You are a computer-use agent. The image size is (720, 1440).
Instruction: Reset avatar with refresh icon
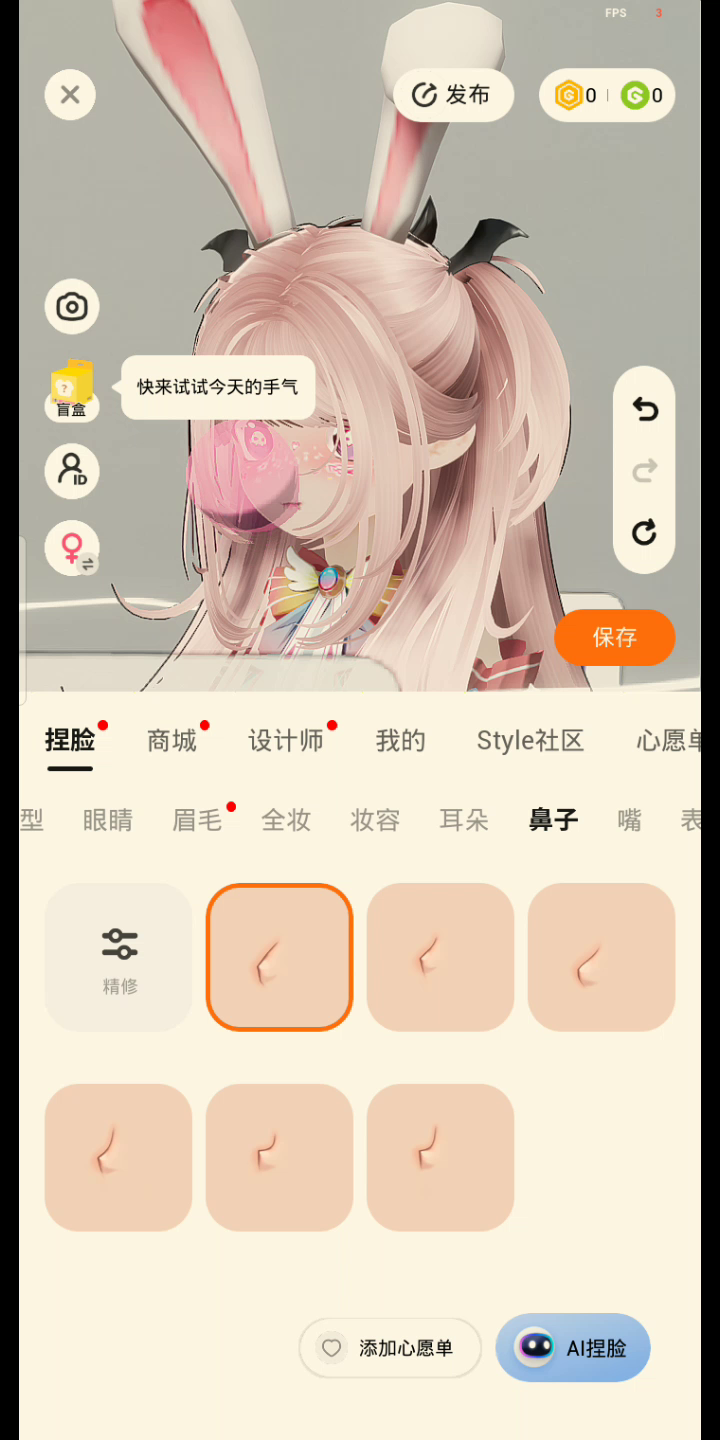coord(645,532)
